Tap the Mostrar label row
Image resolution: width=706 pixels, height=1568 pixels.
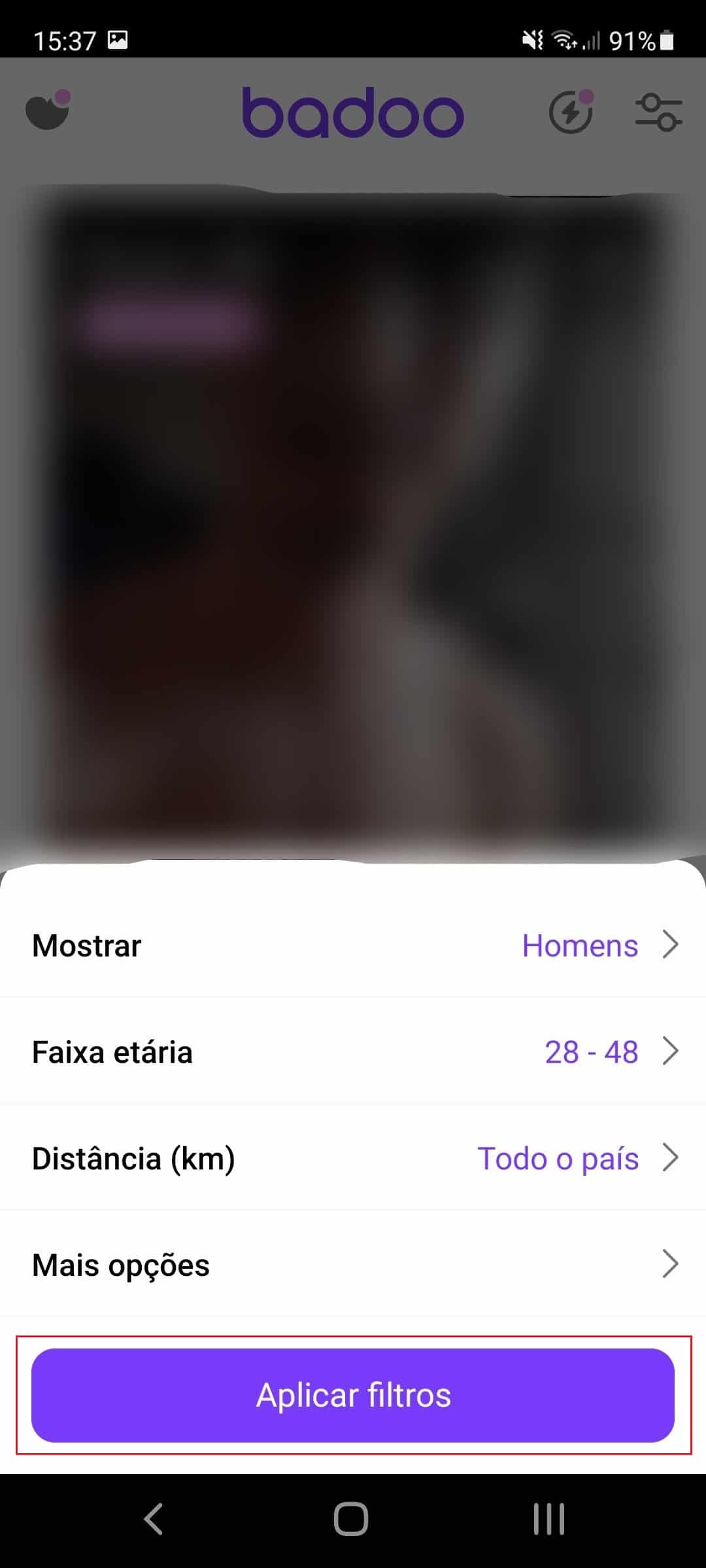86,945
